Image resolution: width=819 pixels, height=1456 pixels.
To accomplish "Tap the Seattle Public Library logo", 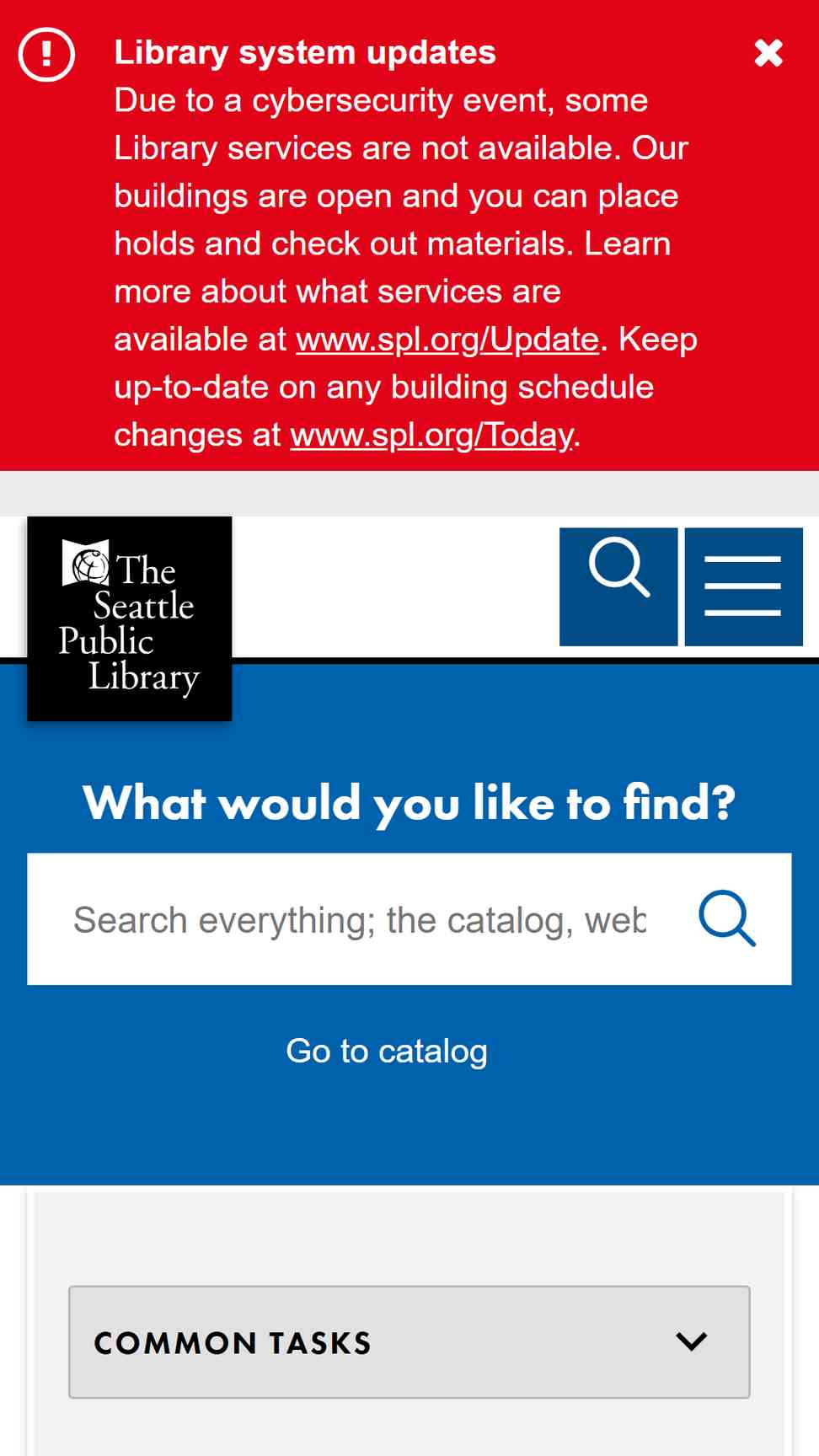I will pyautogui.click(x=130, y=618).
